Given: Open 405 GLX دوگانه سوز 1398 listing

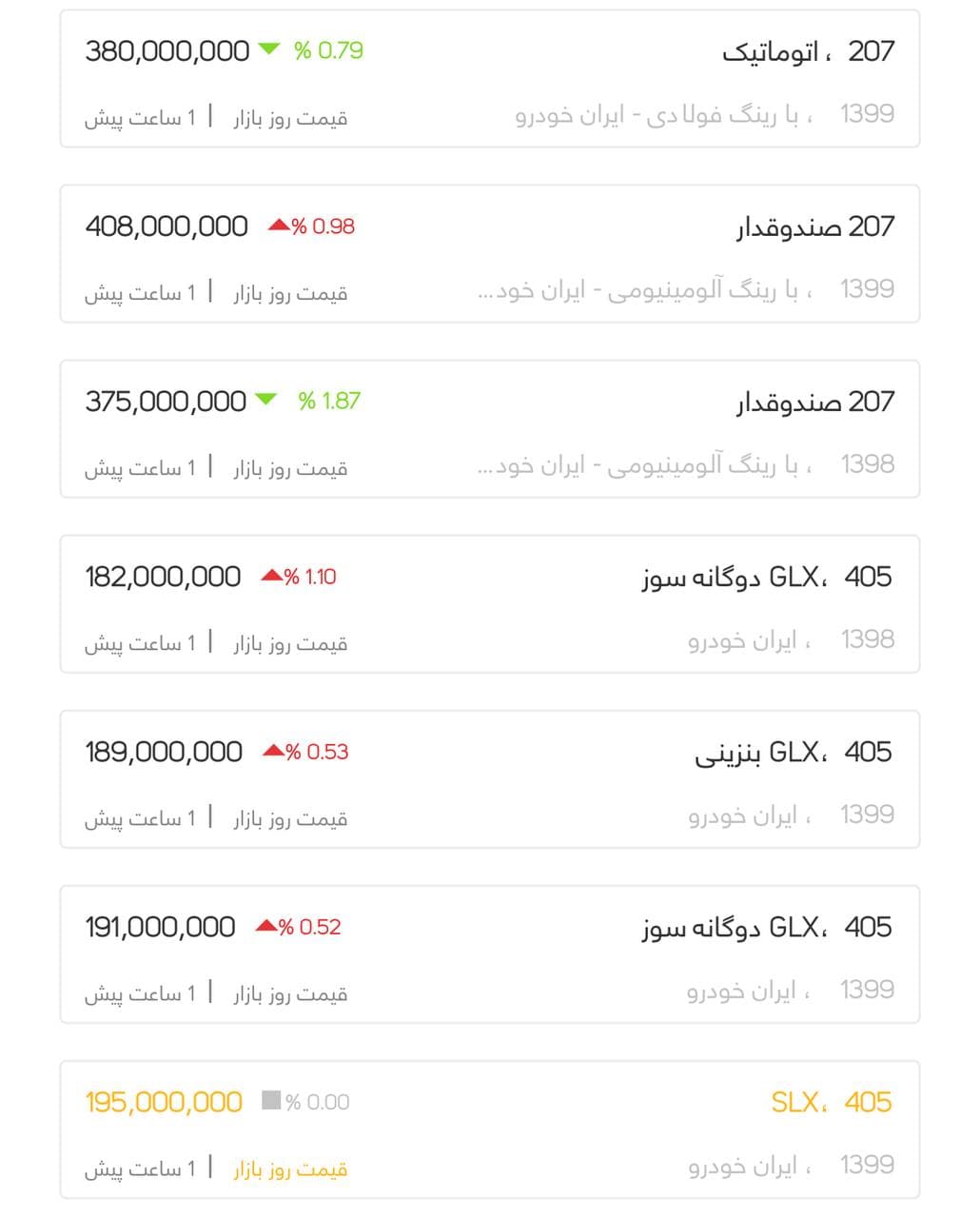Looking at the screenshot, I should [x=490, y=604].
